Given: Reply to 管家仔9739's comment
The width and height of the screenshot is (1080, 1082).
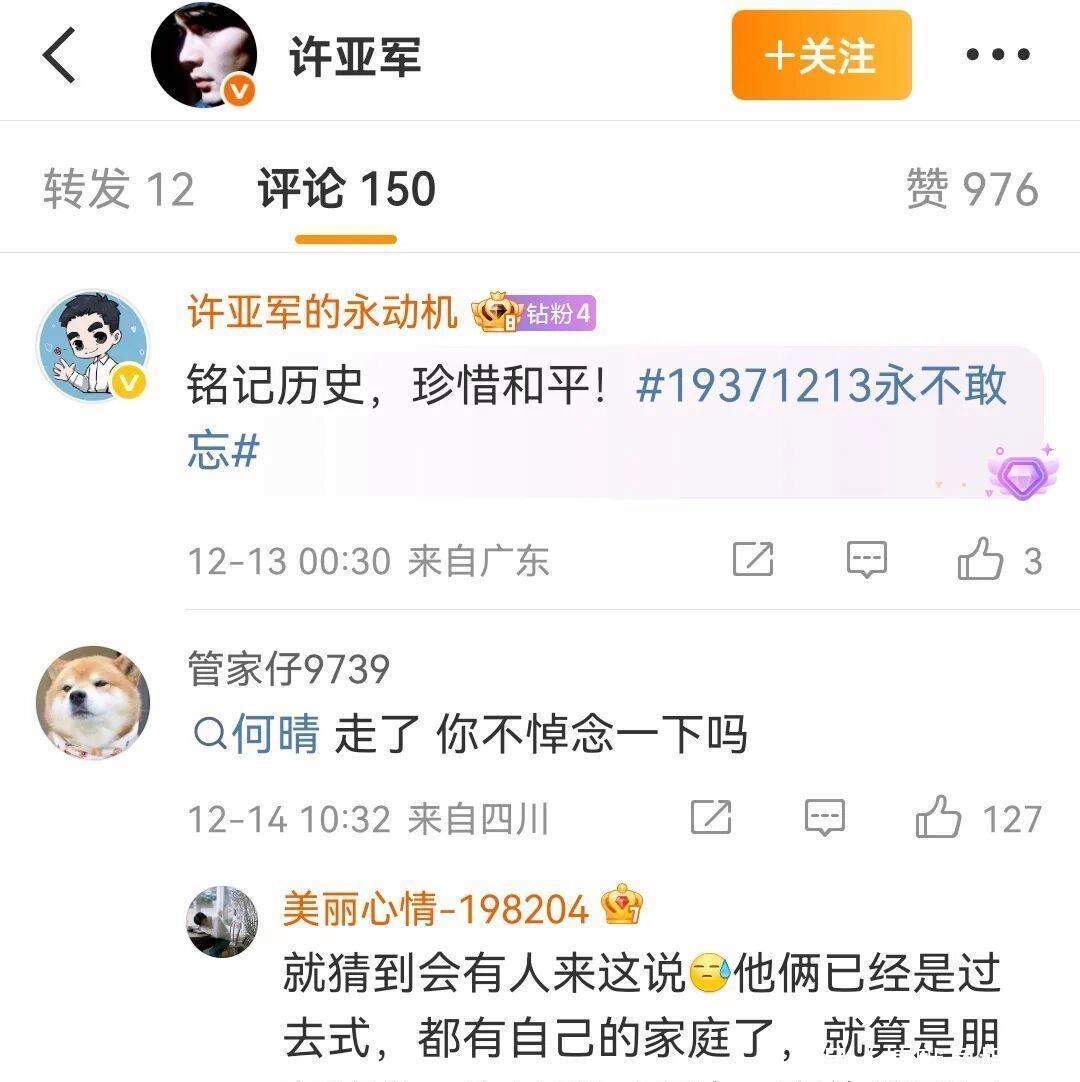Looking at the screenshot, I should pyautogui.click(x=825, y=818).
